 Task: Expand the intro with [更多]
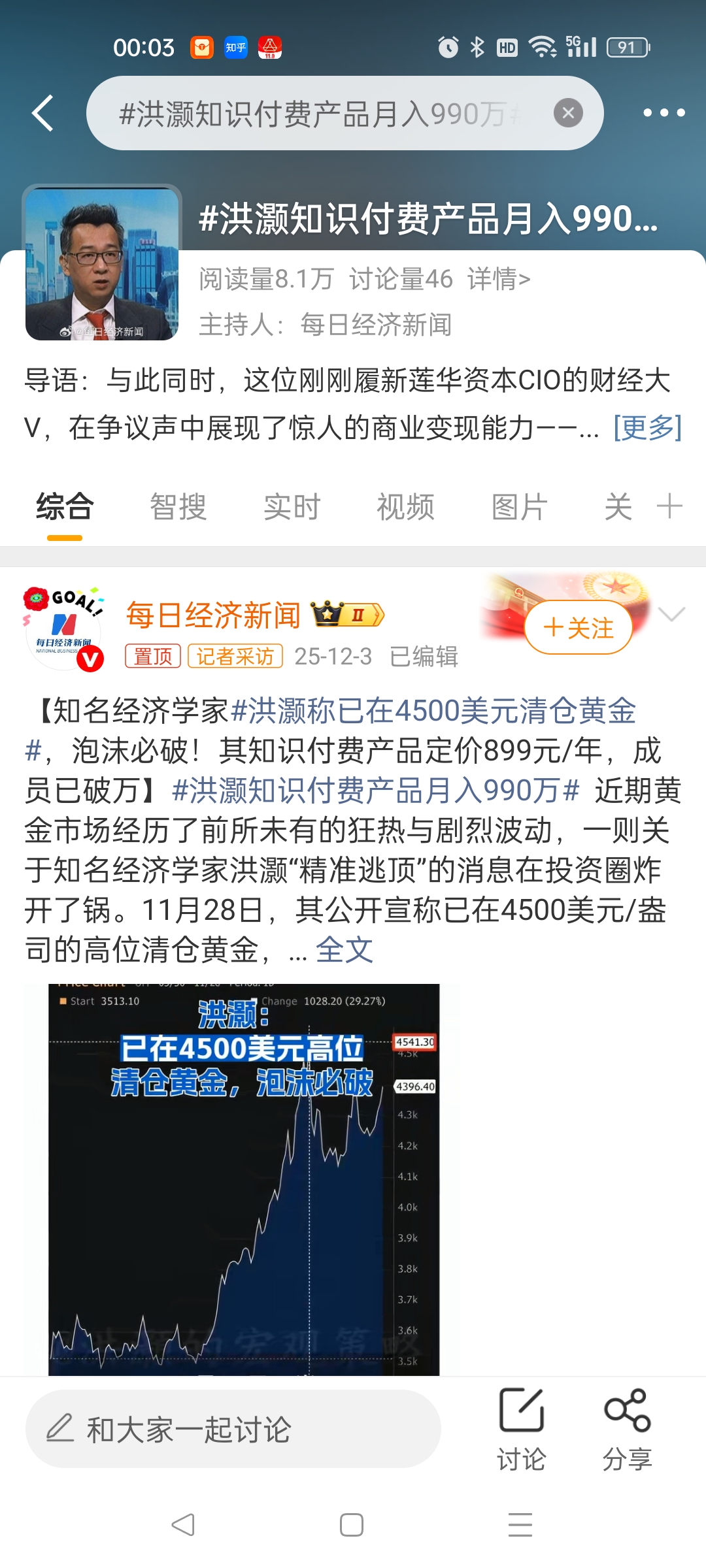point(647,428)
